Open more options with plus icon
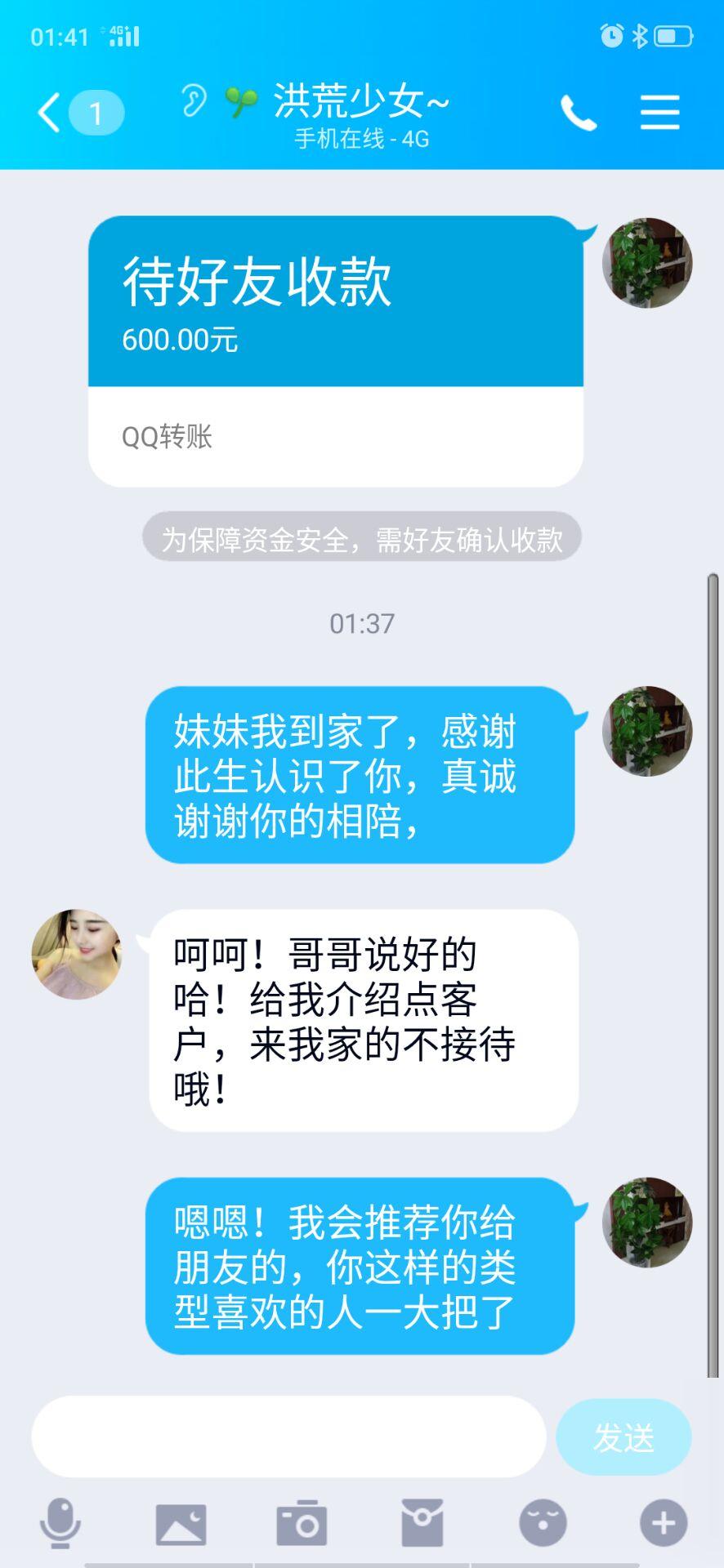 (x=663, y=1523)
